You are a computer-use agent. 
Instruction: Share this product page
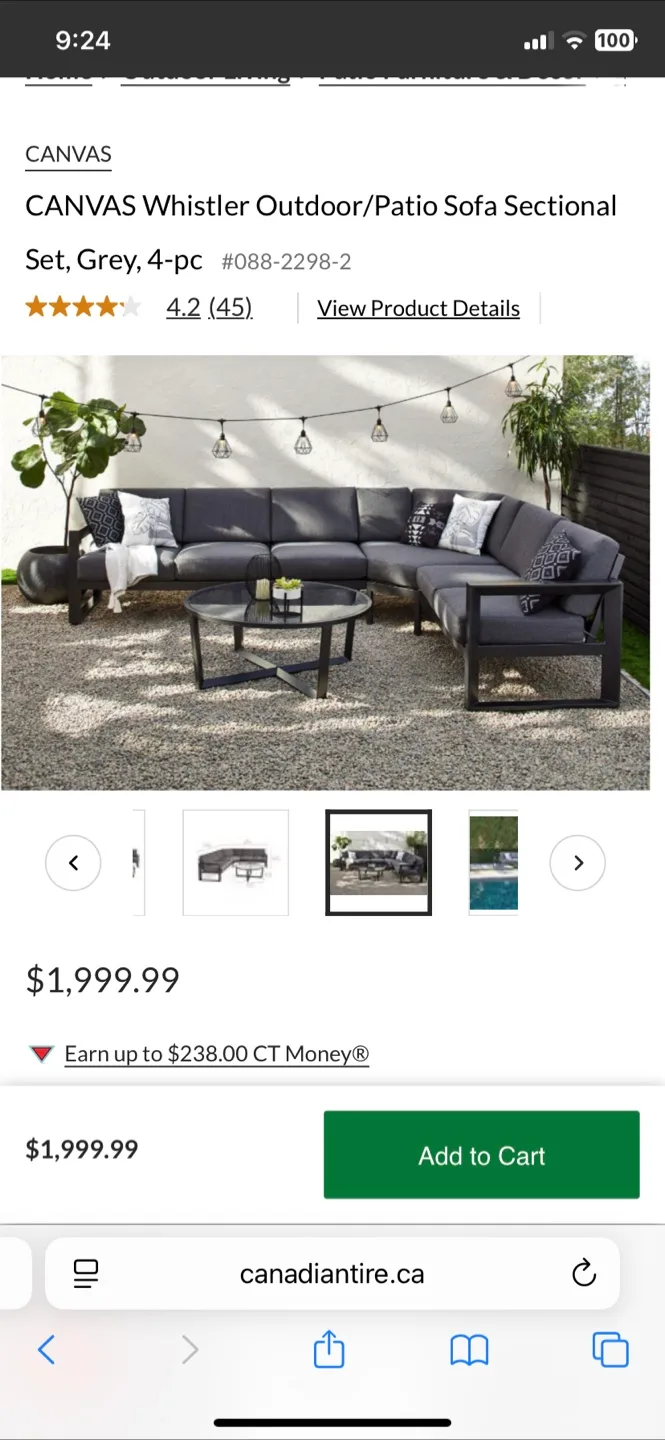tap(329, 1351)
